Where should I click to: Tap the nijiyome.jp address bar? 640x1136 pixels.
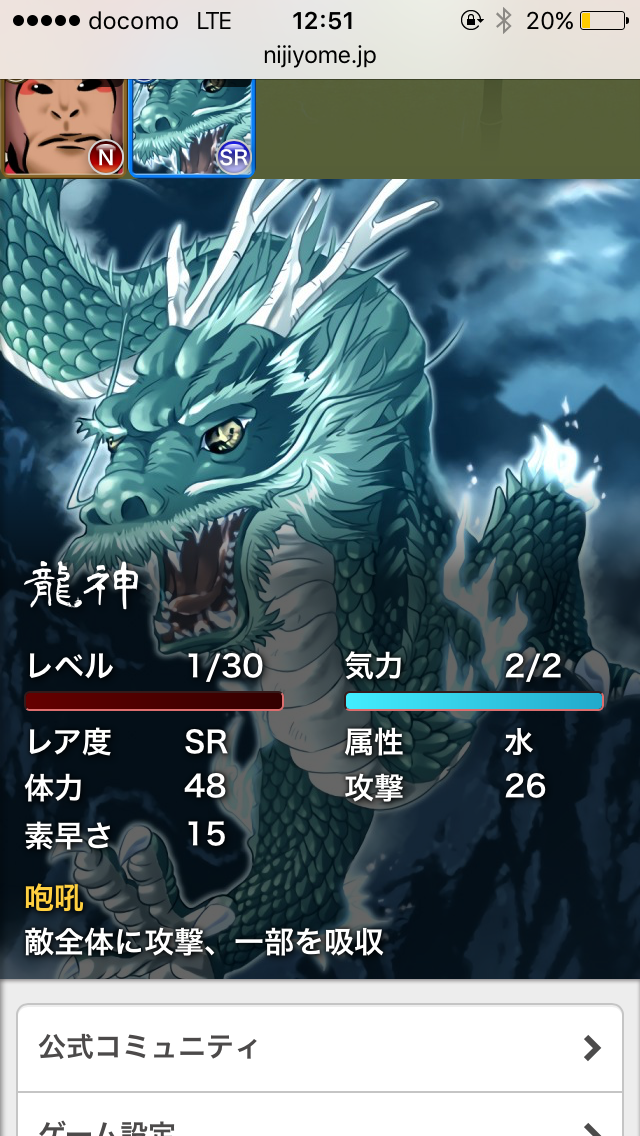point(320,54)
